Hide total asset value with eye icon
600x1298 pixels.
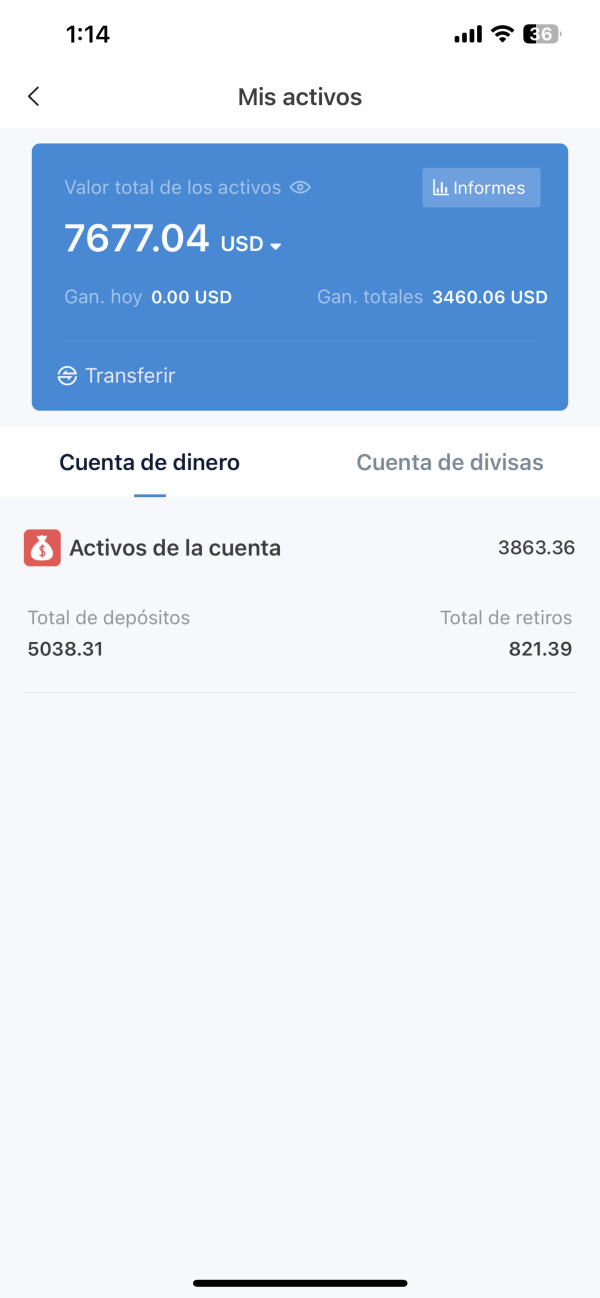click(x=300, y=187)
